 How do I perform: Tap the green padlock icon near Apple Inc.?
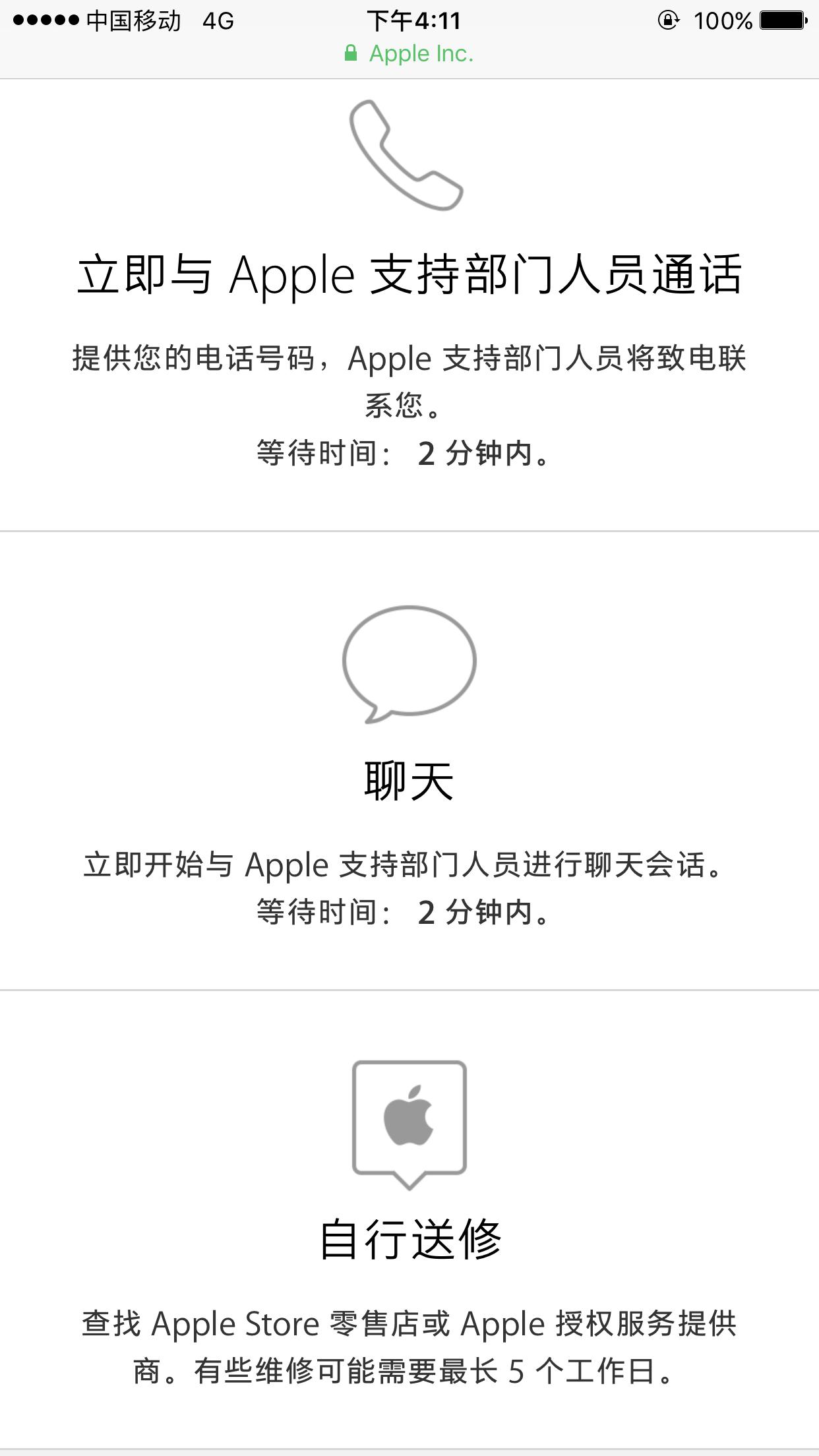coord(351,53)
